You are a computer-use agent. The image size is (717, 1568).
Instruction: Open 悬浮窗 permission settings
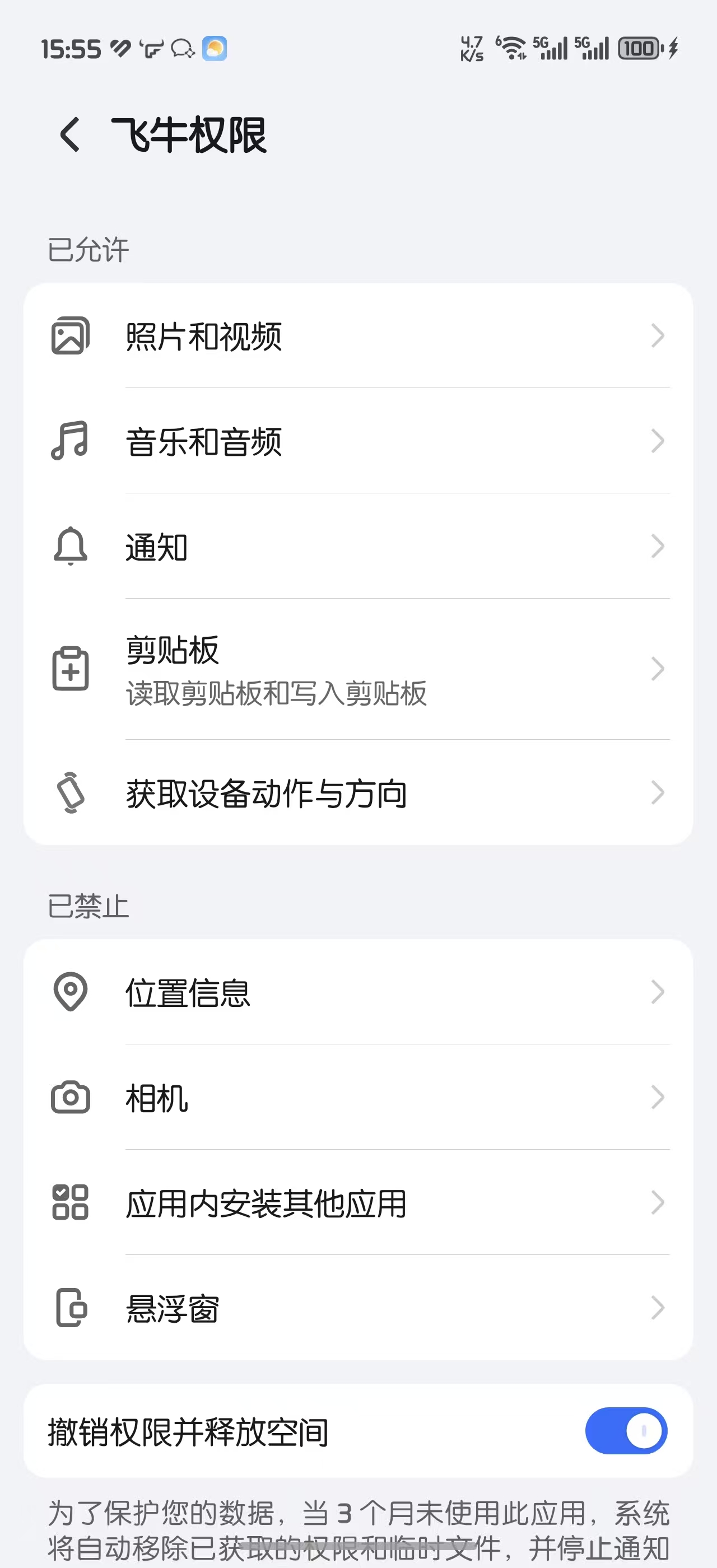(358, 1308)
